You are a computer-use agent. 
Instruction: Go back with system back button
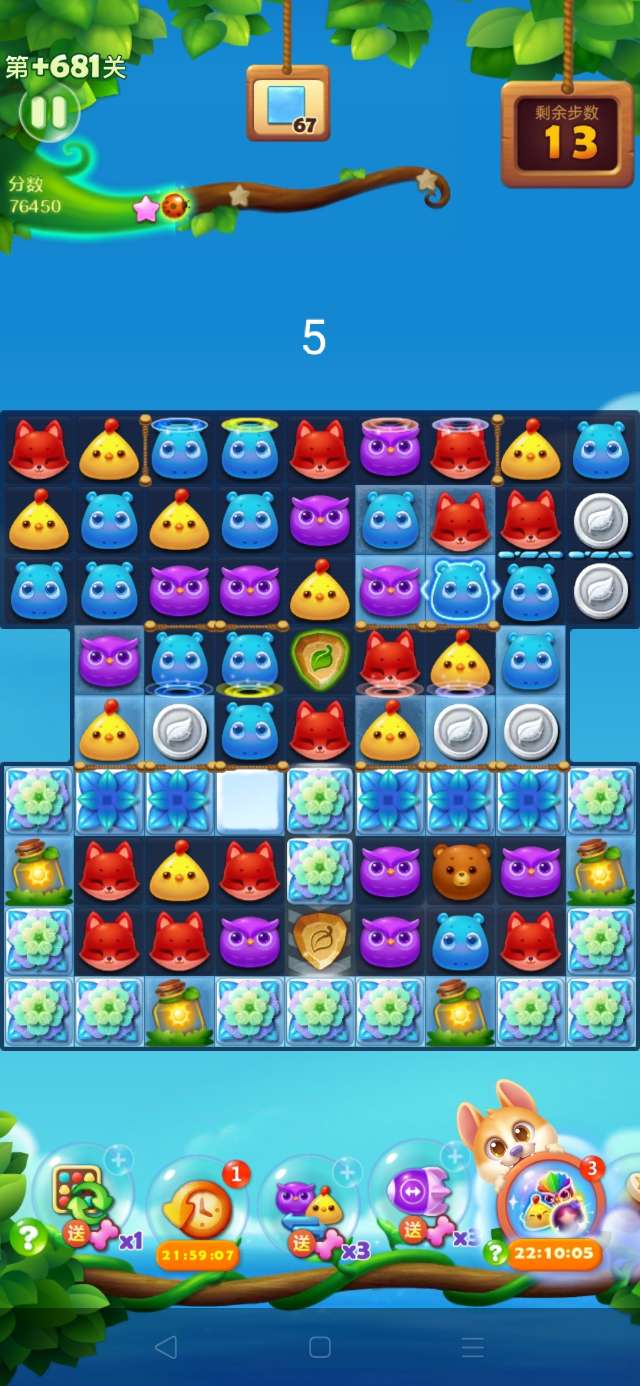(166, 1347)
